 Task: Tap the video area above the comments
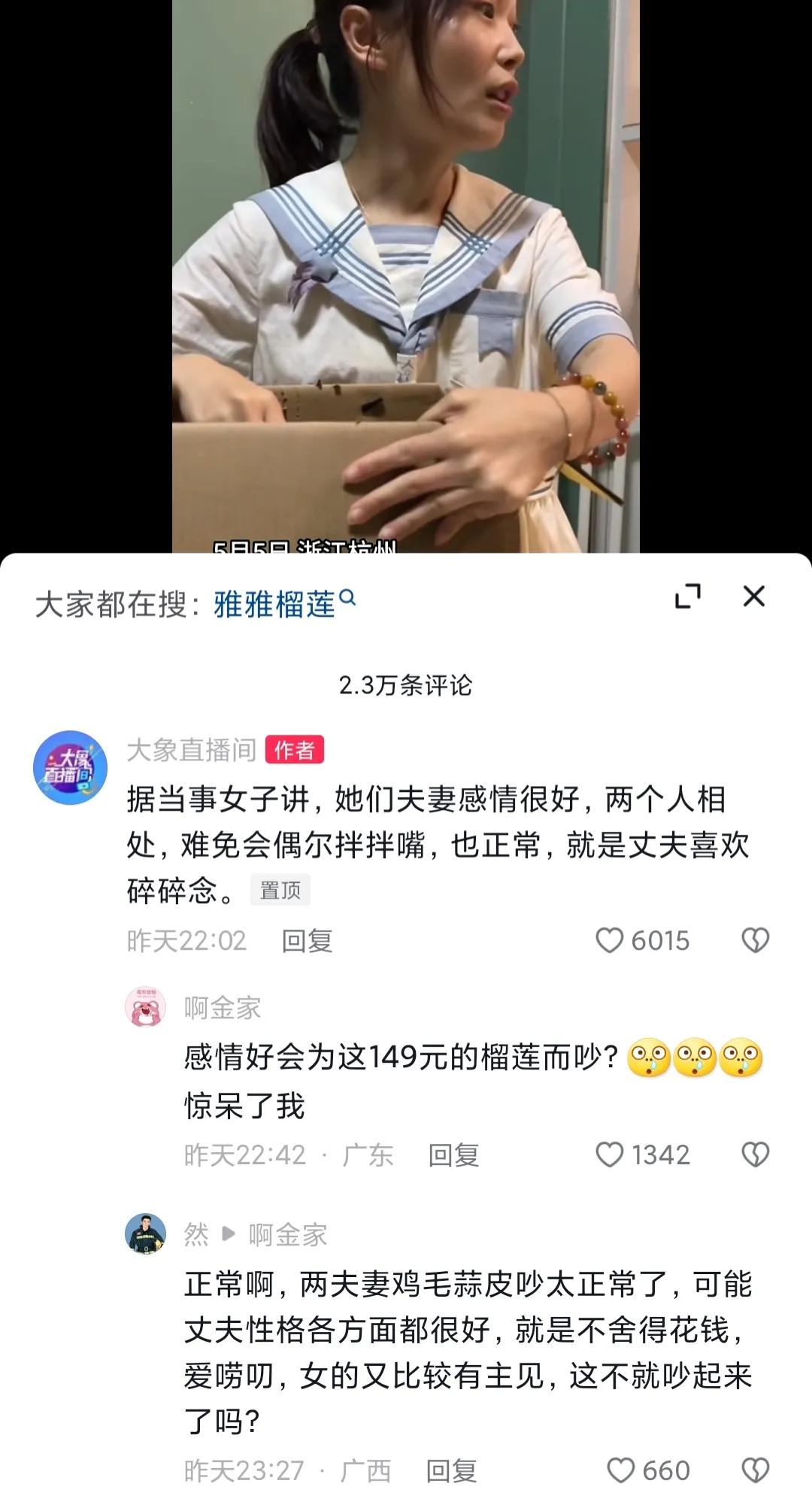coord(406,278)
